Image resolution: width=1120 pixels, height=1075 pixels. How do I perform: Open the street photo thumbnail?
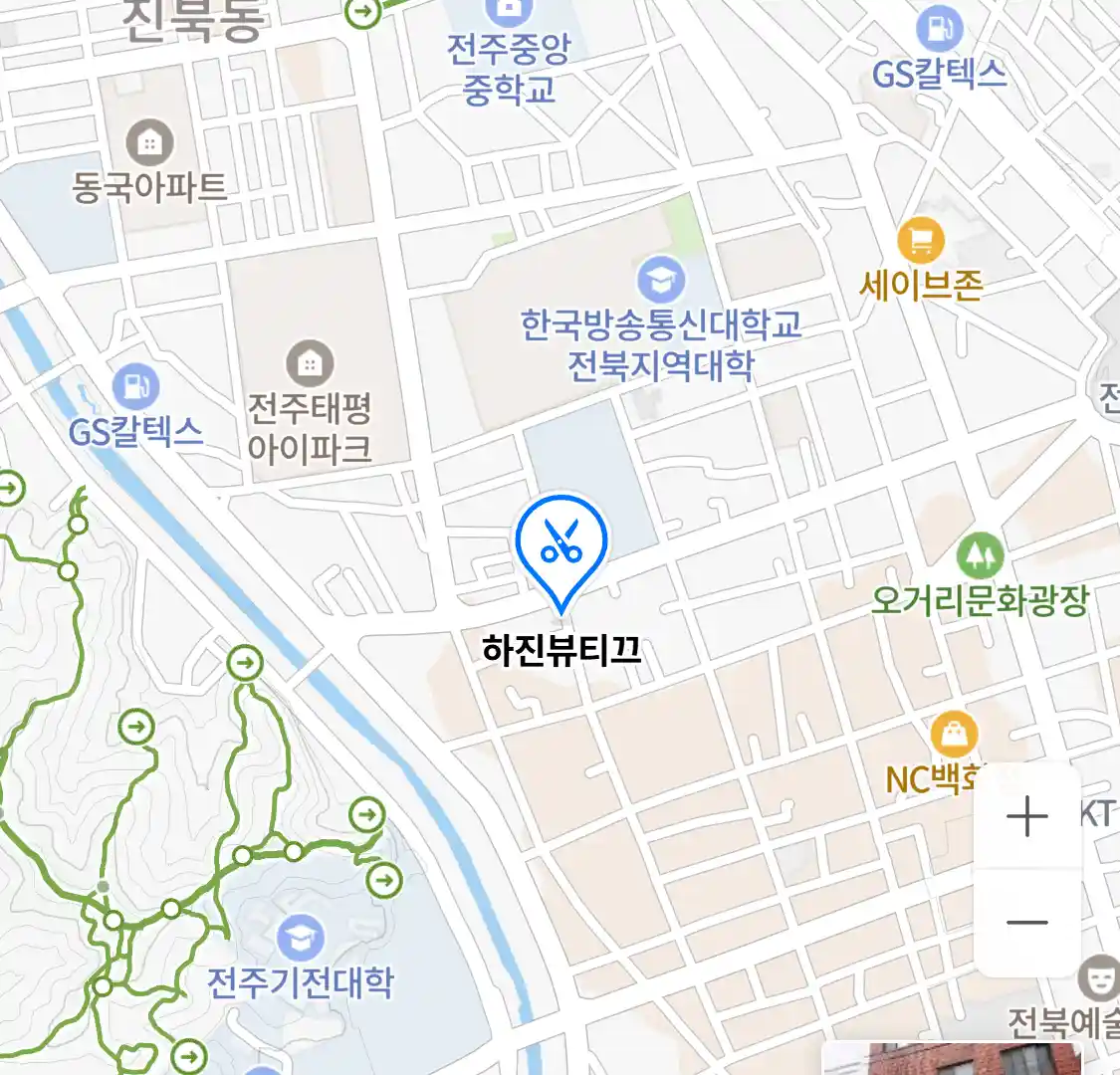(951, 1059)
